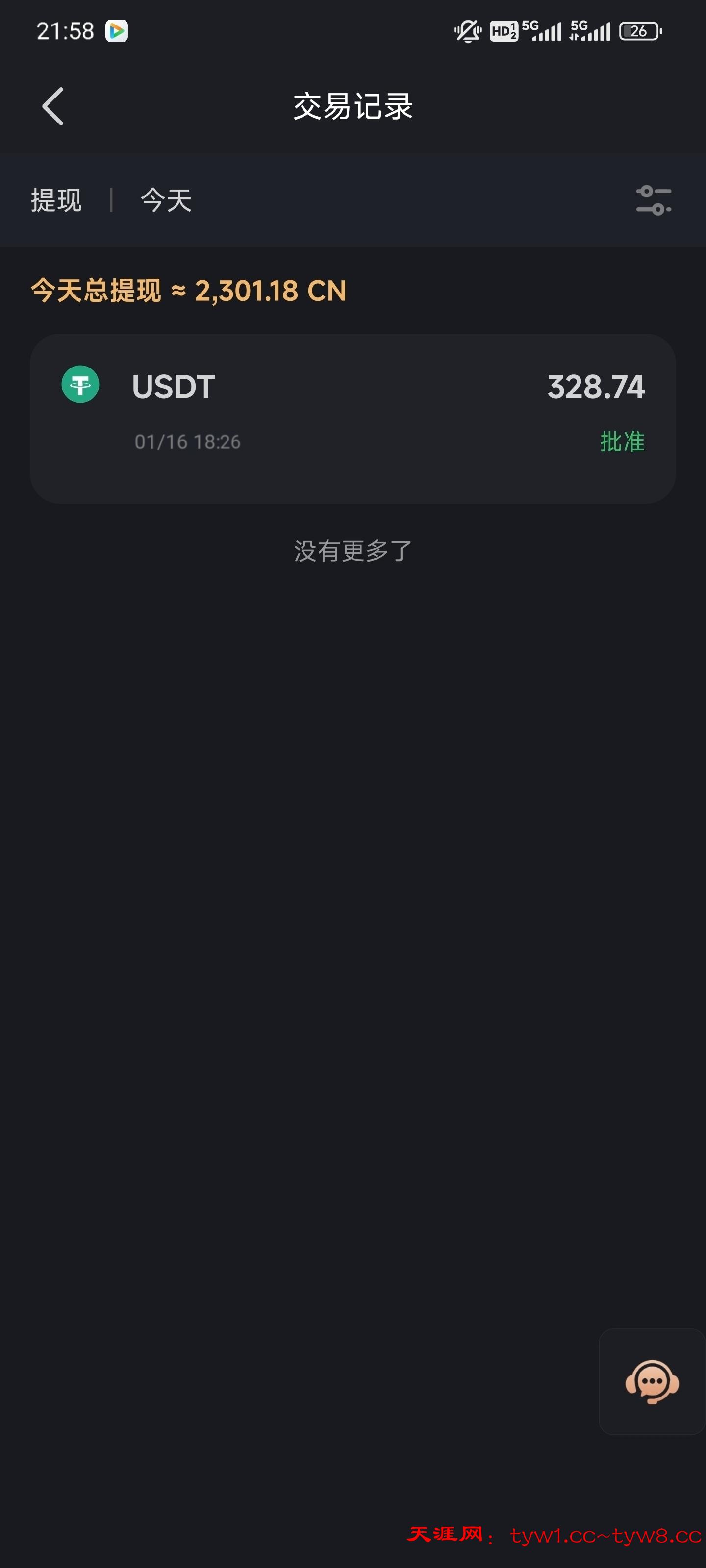The image size is (706, 1568).
Task: Change the 今天 date range filter
Action: pyautogui.click(x=166, y=200)
